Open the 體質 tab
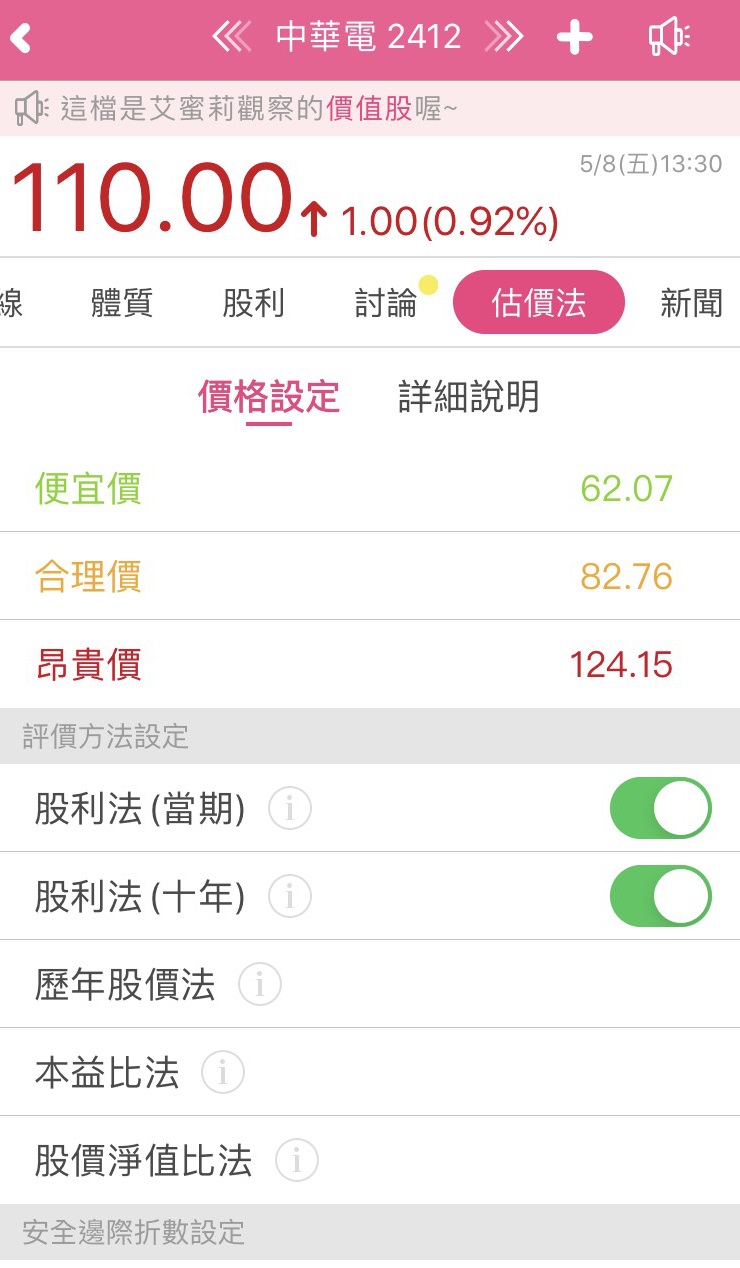This screenshot has height=1268, width=740. click(x=120, y=303)
